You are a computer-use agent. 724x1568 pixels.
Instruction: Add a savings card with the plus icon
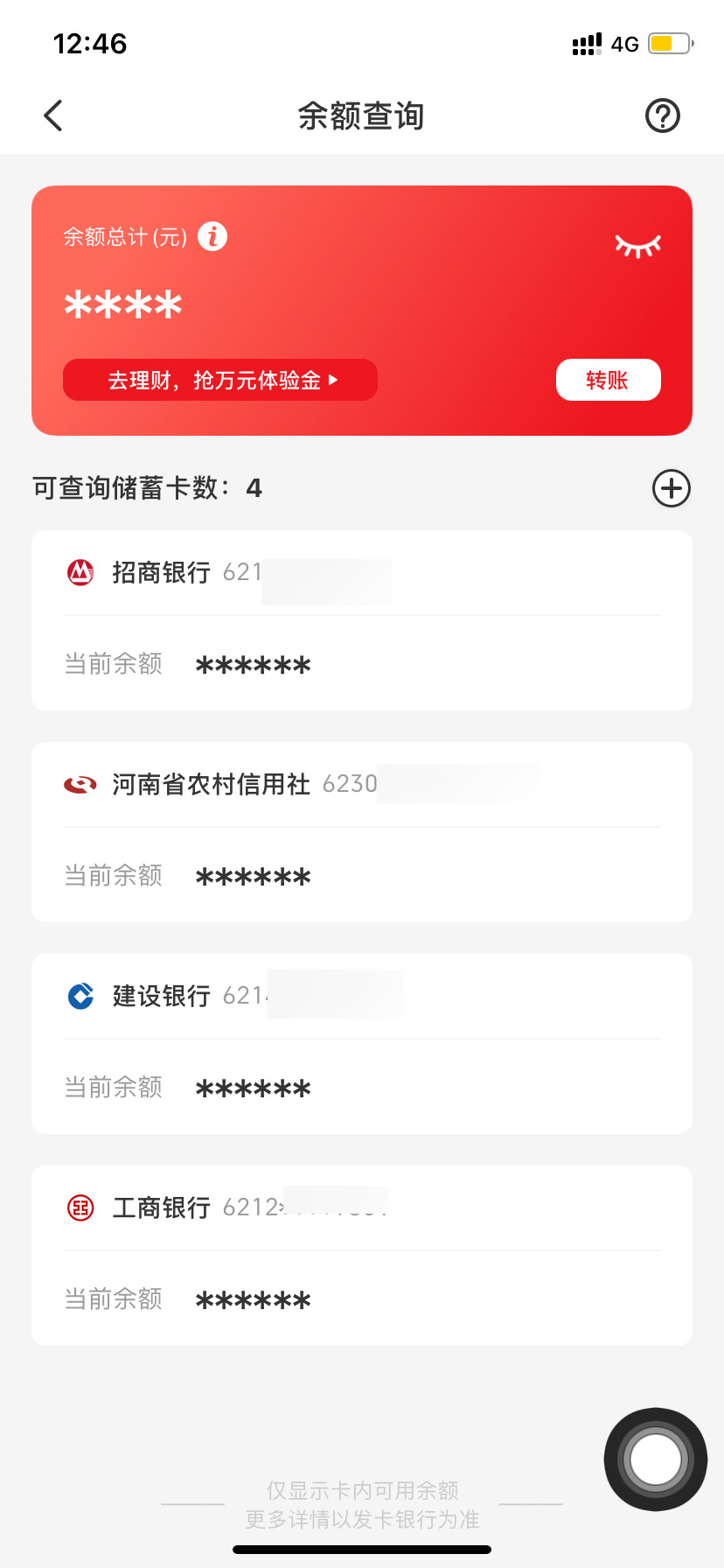click(x=671, y=488)
